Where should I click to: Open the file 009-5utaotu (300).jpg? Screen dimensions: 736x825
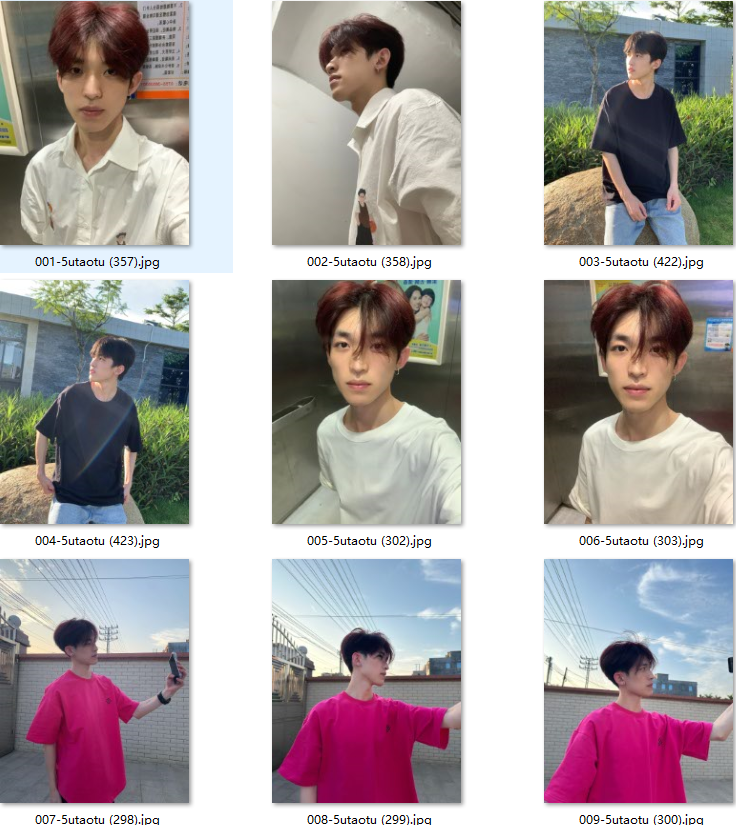coord(638,681)
